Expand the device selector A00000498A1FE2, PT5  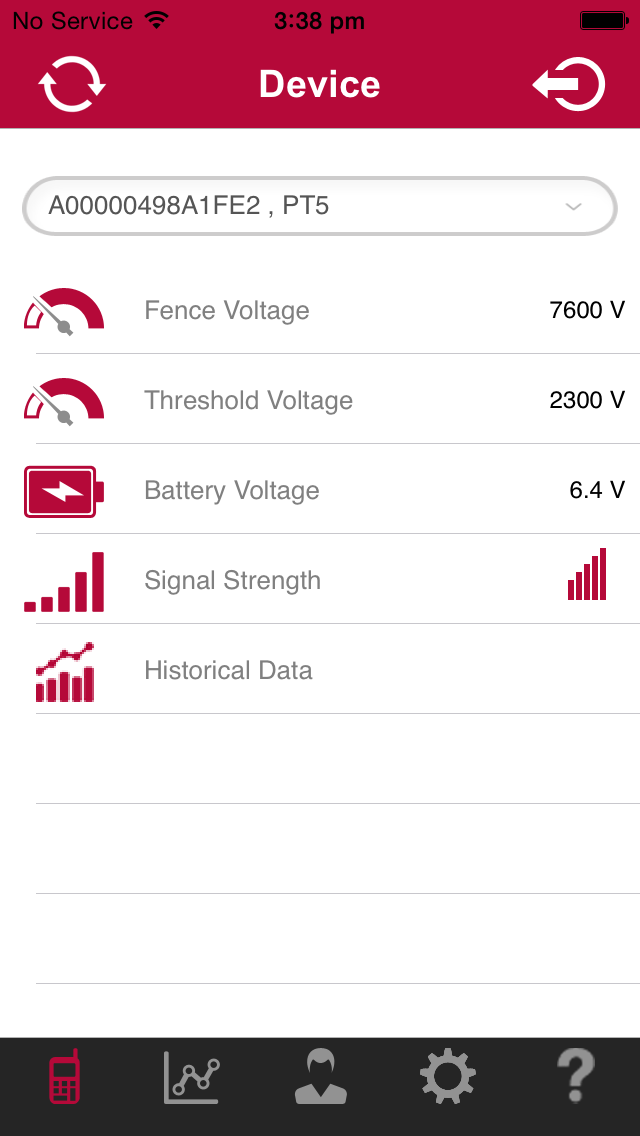click(x=320, y=207)
